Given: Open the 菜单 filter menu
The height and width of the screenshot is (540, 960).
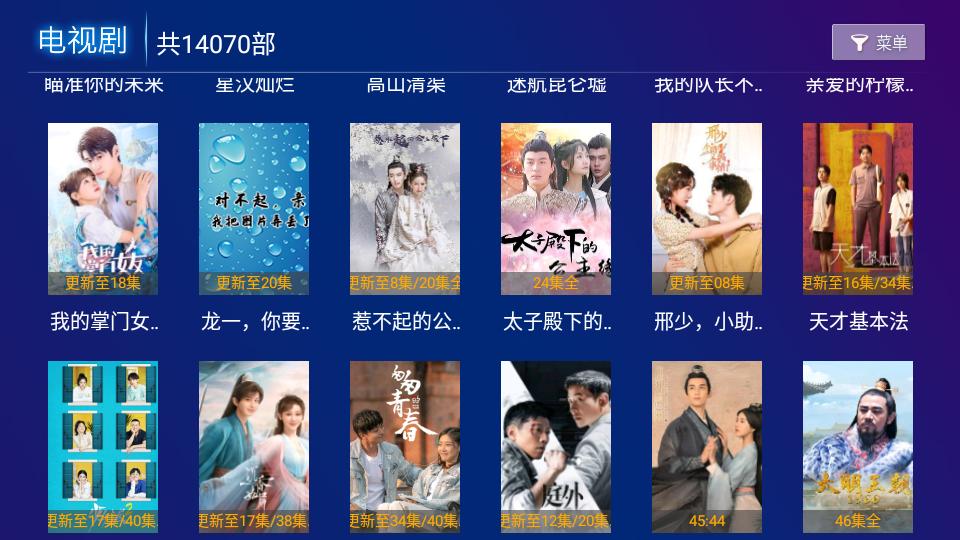Looking at the screenshot, I should [x=878, y=42].
